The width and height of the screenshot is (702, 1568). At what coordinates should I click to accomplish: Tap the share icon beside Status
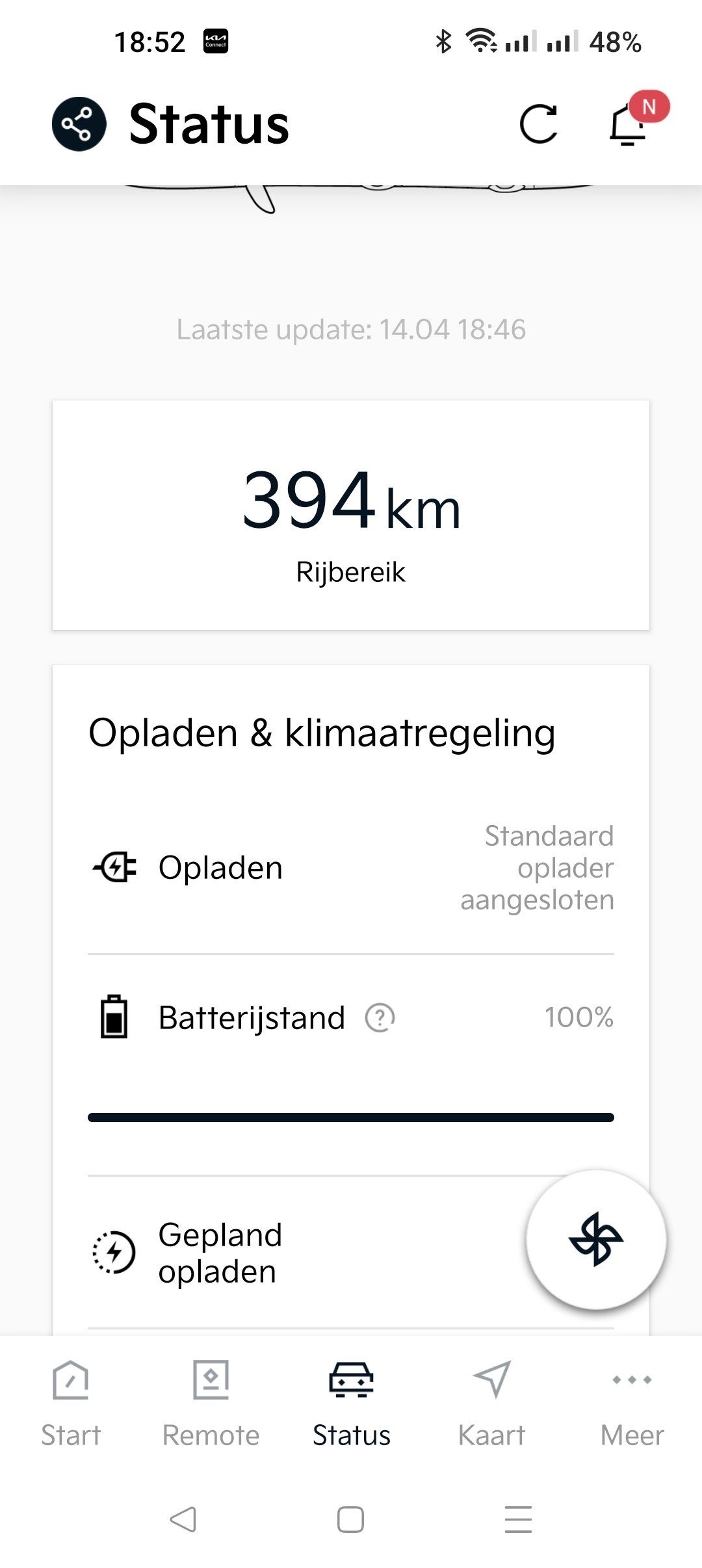point(79,124)
